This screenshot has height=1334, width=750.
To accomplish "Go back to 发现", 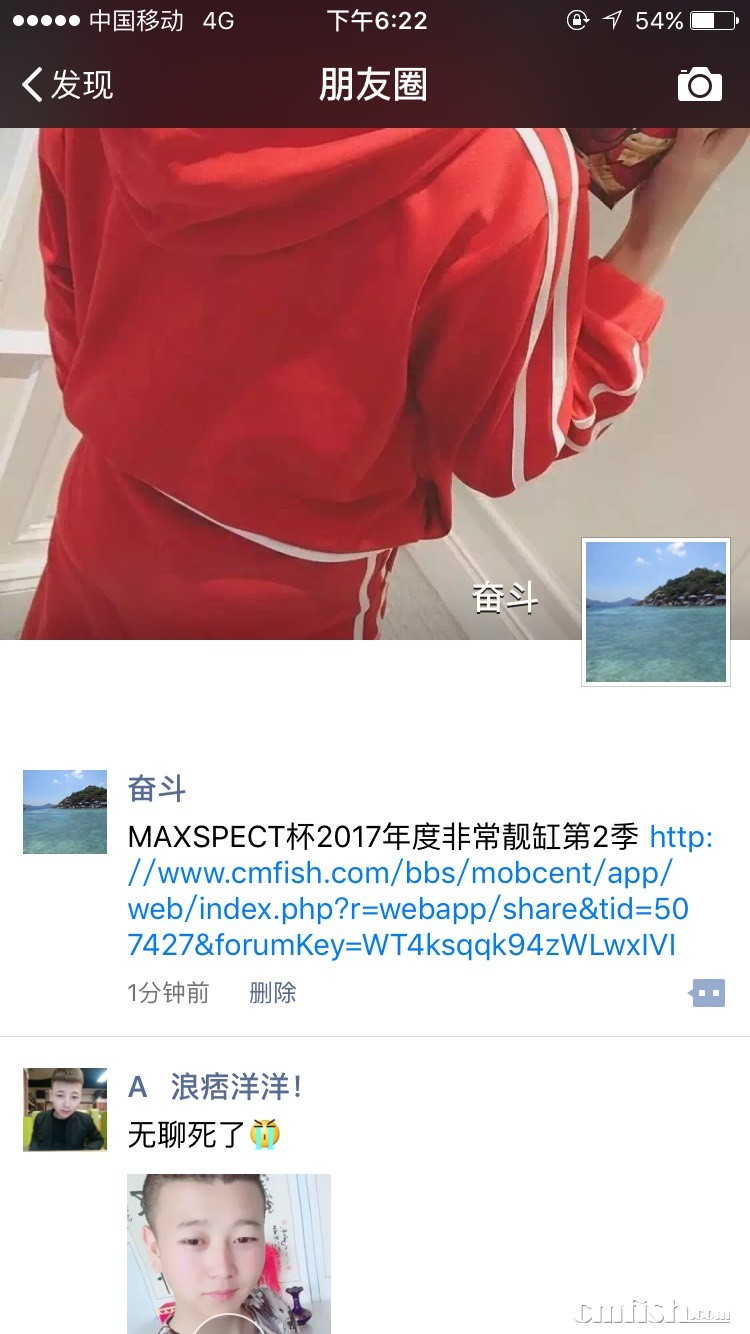I will (x=68, y=85).
